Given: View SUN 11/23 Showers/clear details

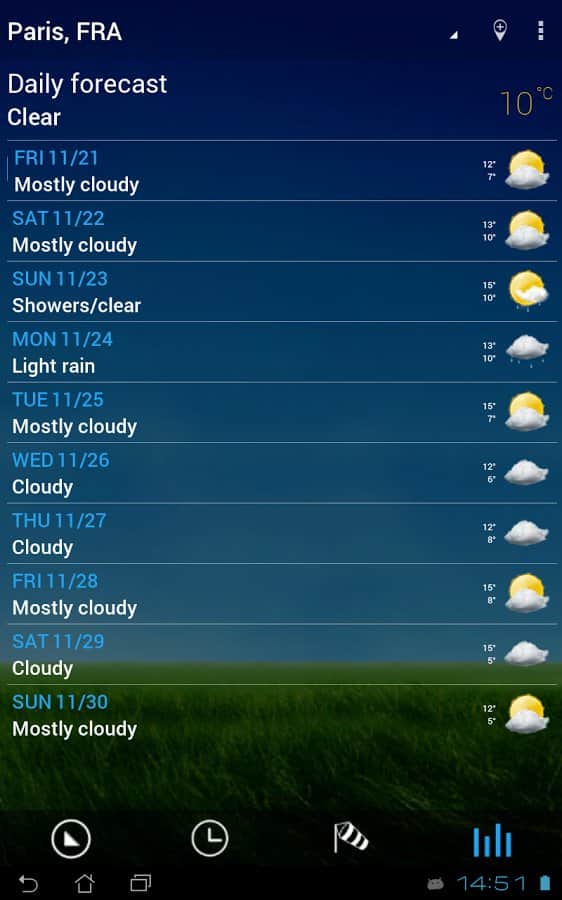Looking at the screenshot, I should pos(282,292).
